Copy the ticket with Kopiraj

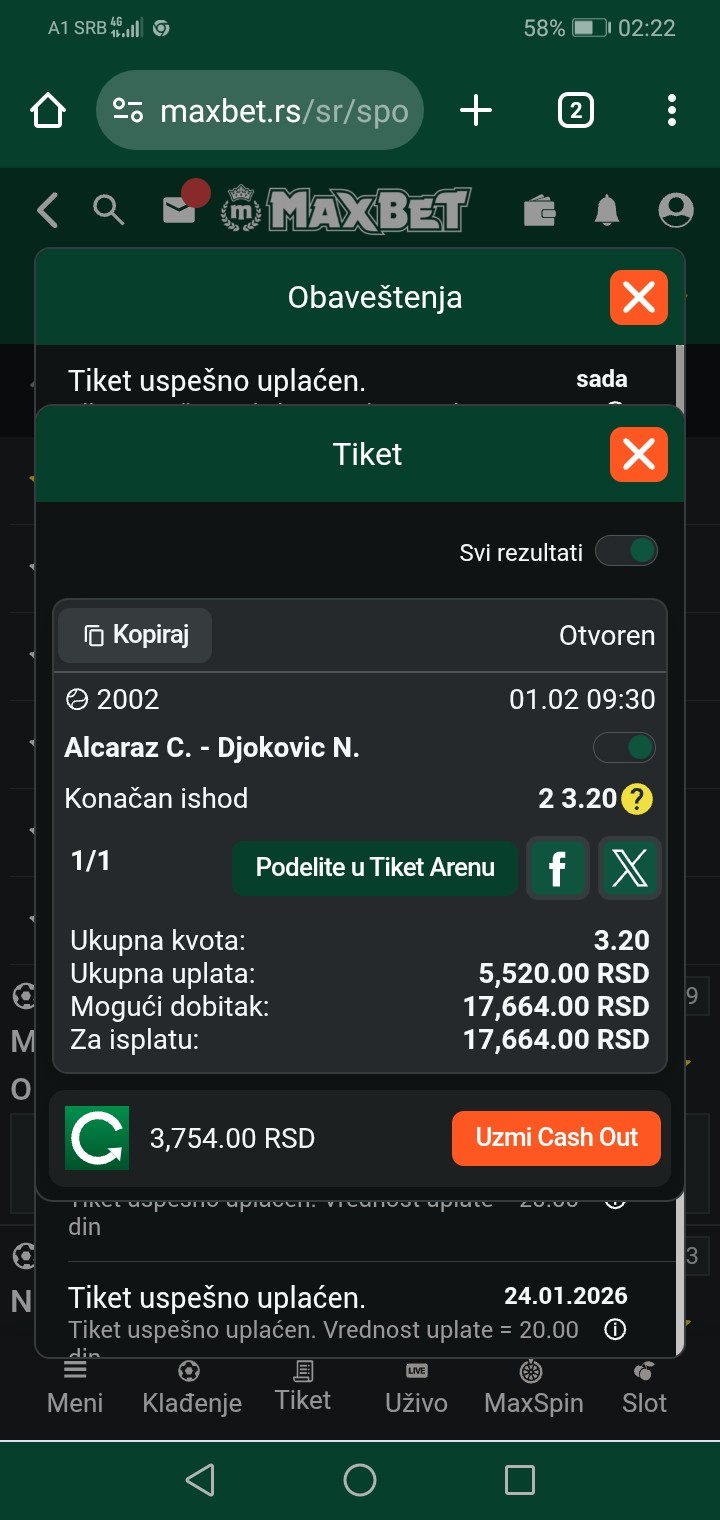click(x=135, y=635)
